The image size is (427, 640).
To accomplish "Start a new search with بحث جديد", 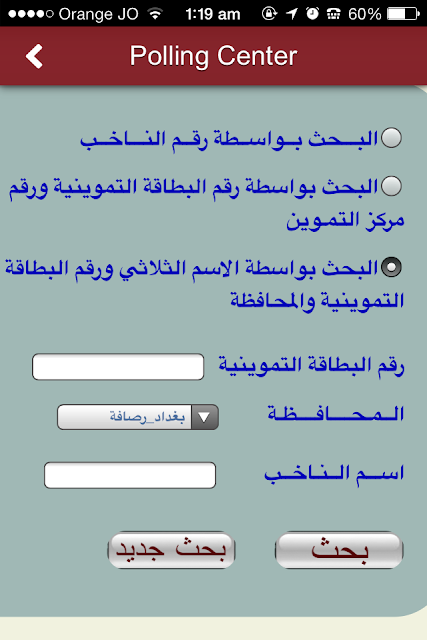I will coord(171,550).
